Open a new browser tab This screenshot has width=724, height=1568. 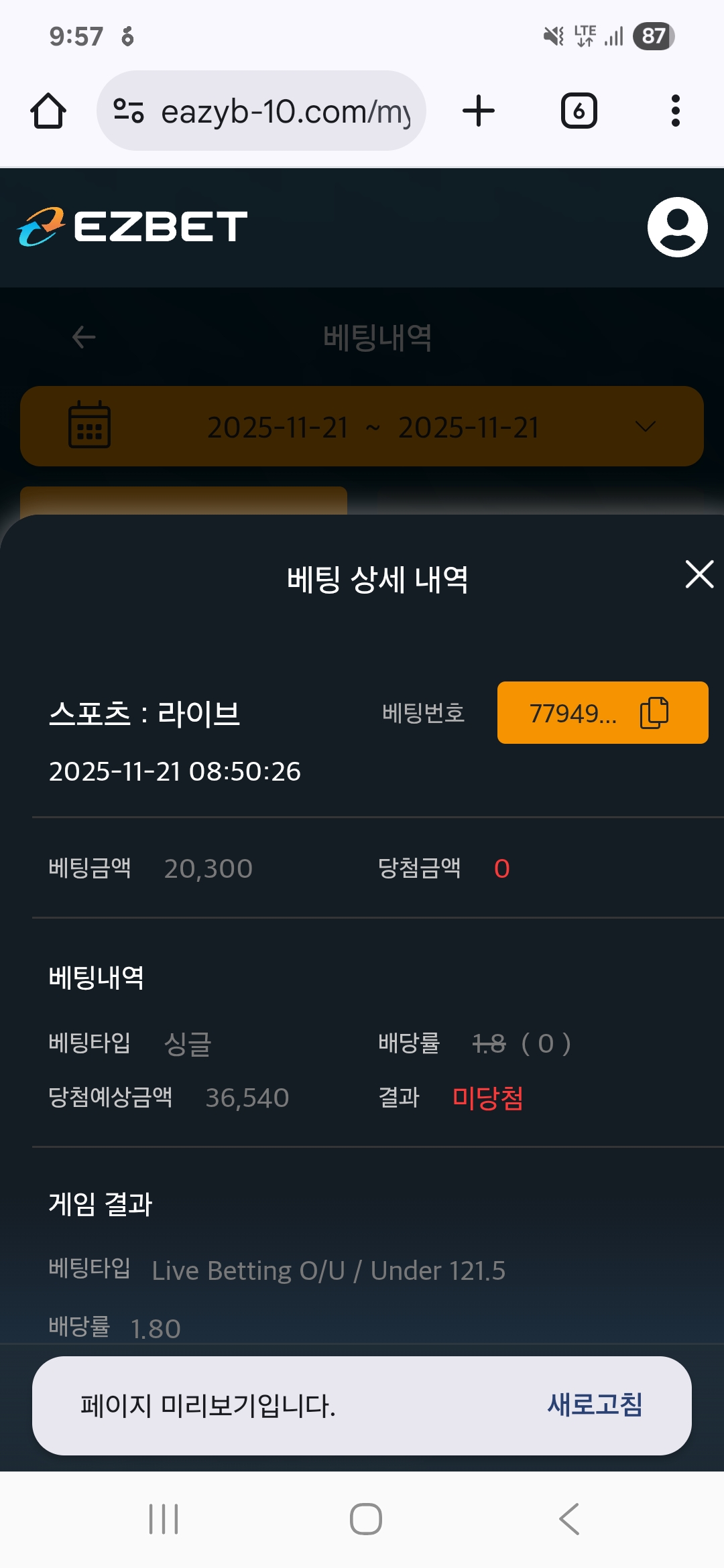479,111
